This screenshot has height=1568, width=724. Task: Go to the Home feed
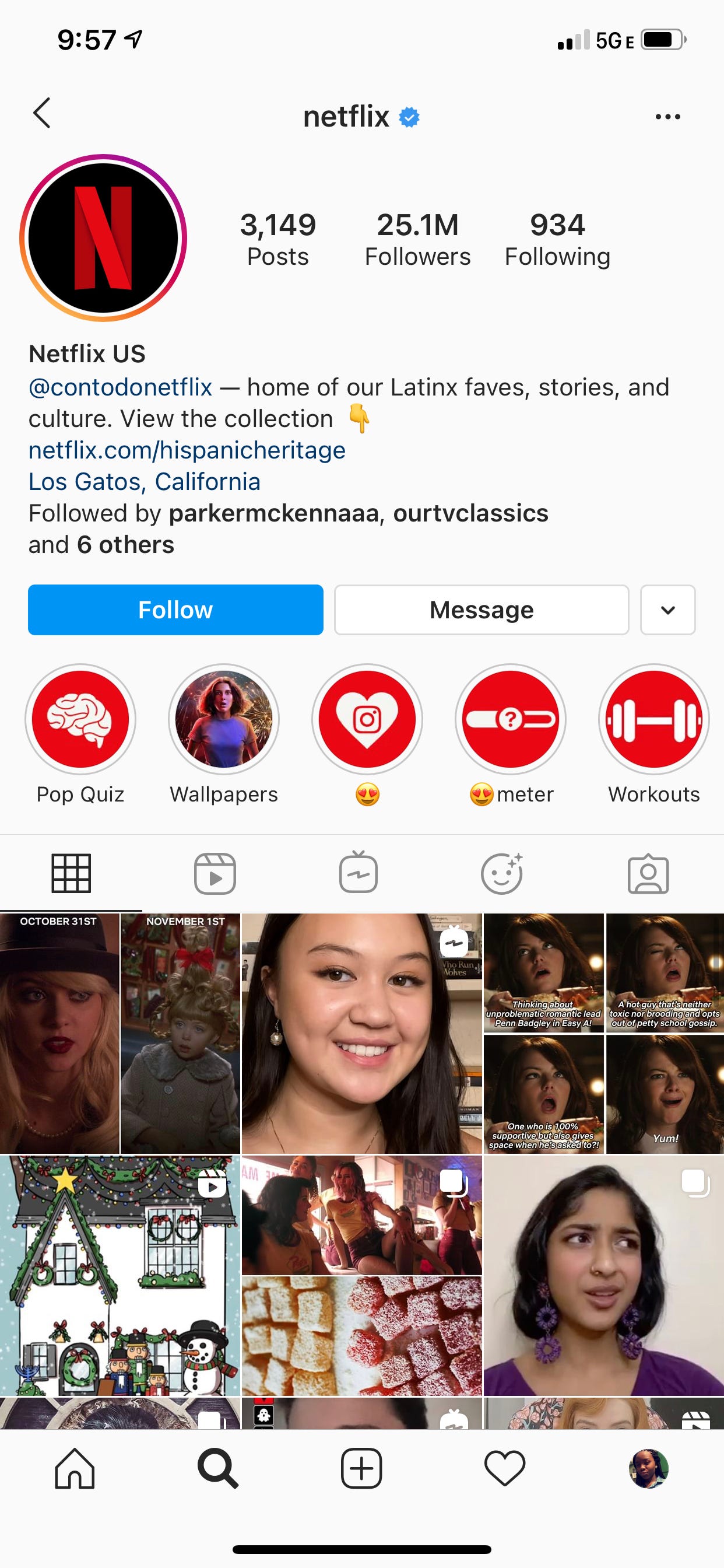75,1469
